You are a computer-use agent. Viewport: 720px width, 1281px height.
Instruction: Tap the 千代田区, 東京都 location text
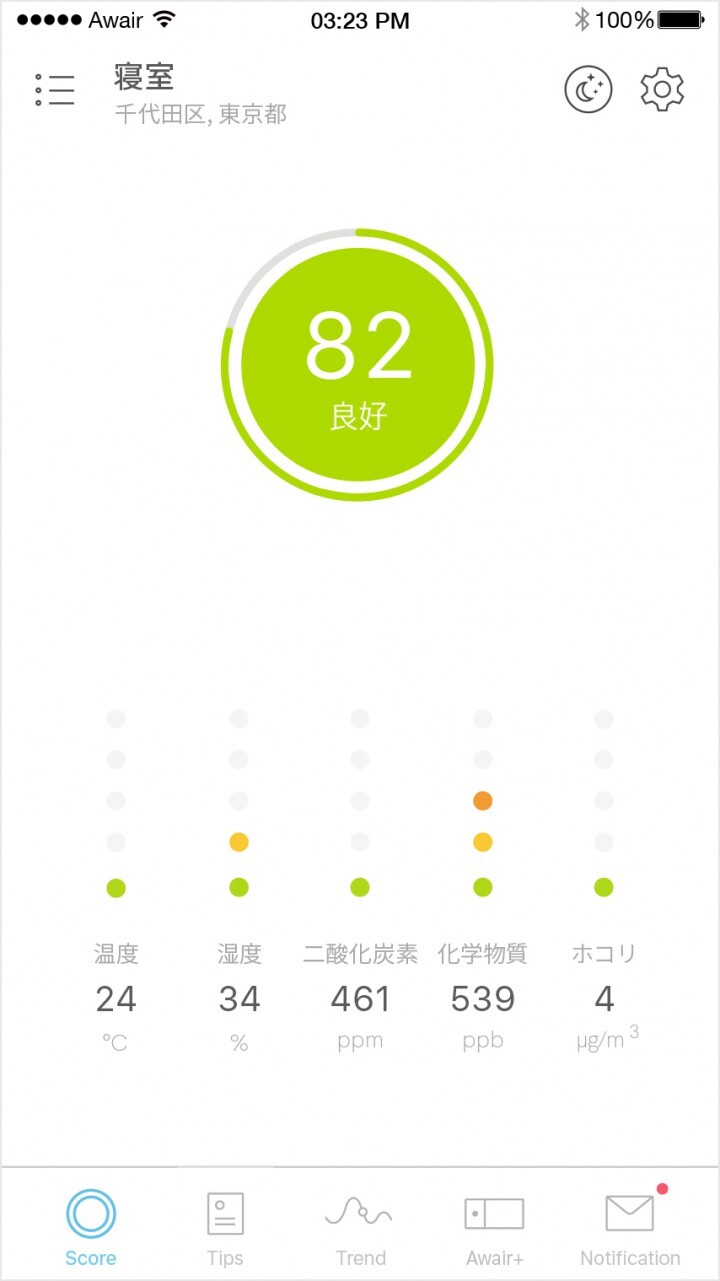198,113
